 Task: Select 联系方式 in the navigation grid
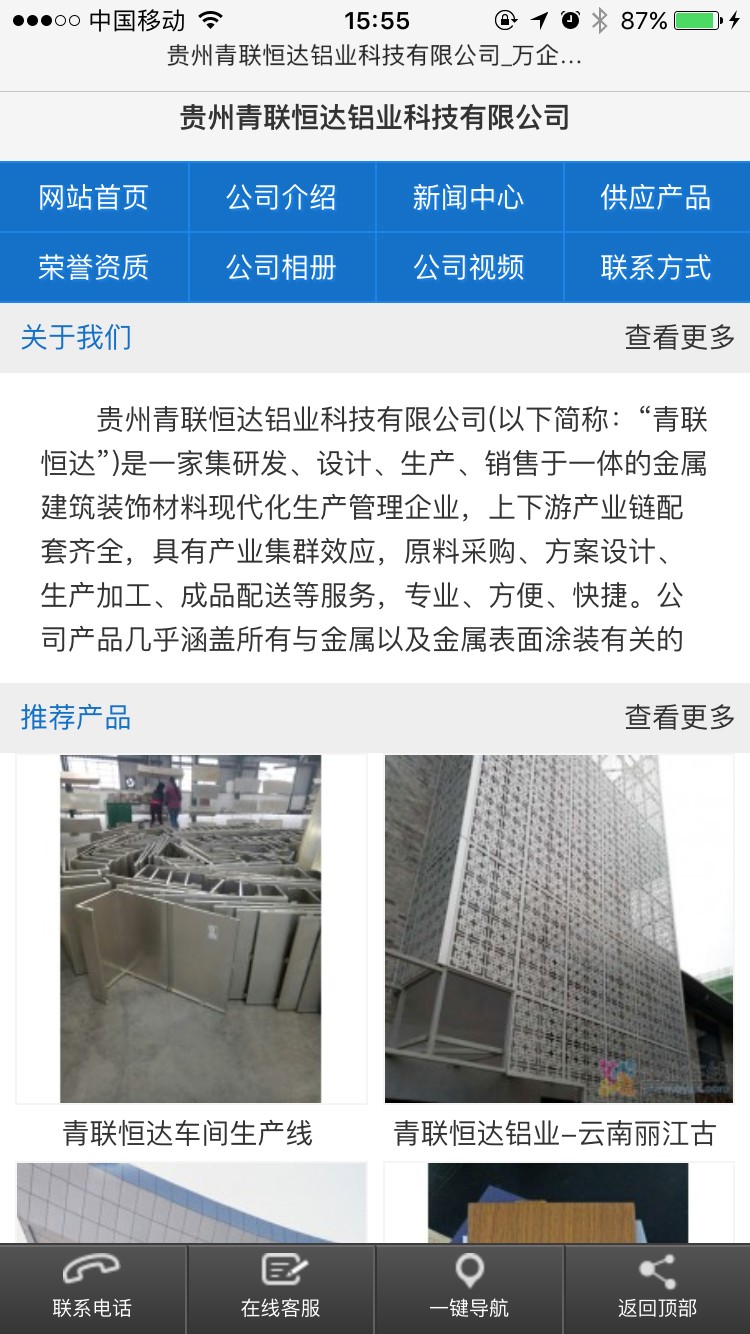point(656,267)
